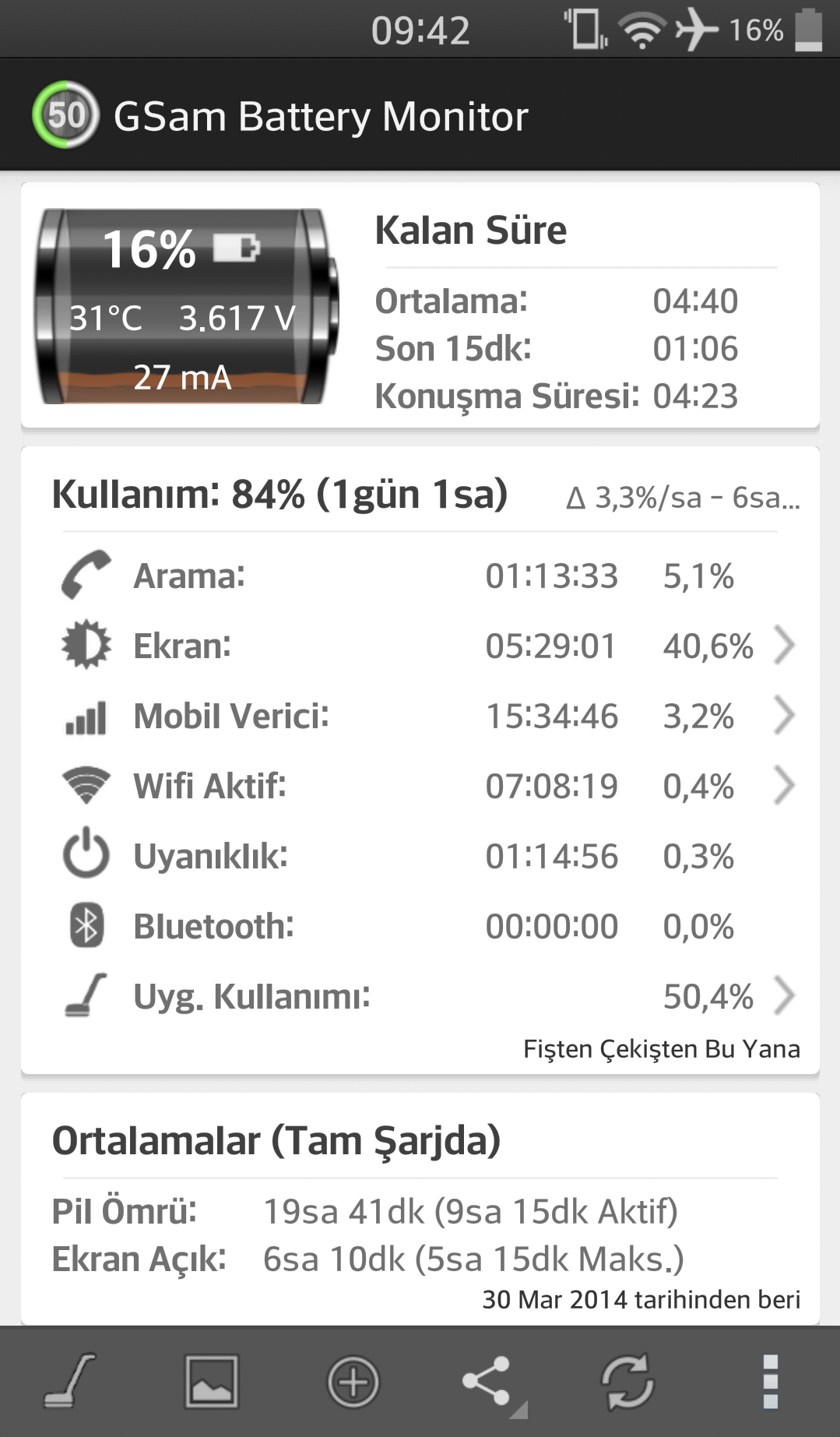Open the Ortalamalar (Tam Şarjda) averages card
The width and height of the screenshot is (840, 1437).
click(x=420, y=1209)
